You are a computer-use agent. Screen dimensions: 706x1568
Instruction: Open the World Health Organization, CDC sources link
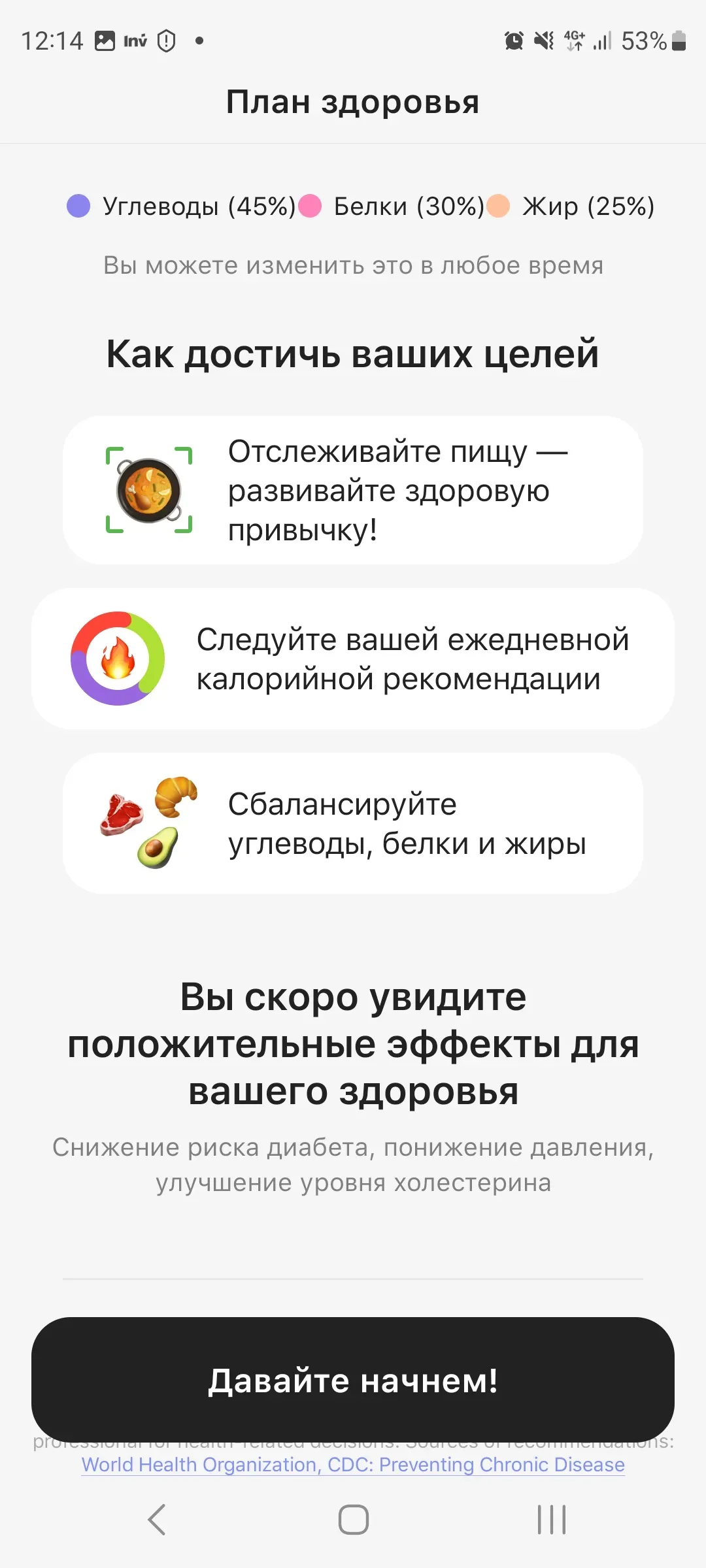(x=353, y=1465)
